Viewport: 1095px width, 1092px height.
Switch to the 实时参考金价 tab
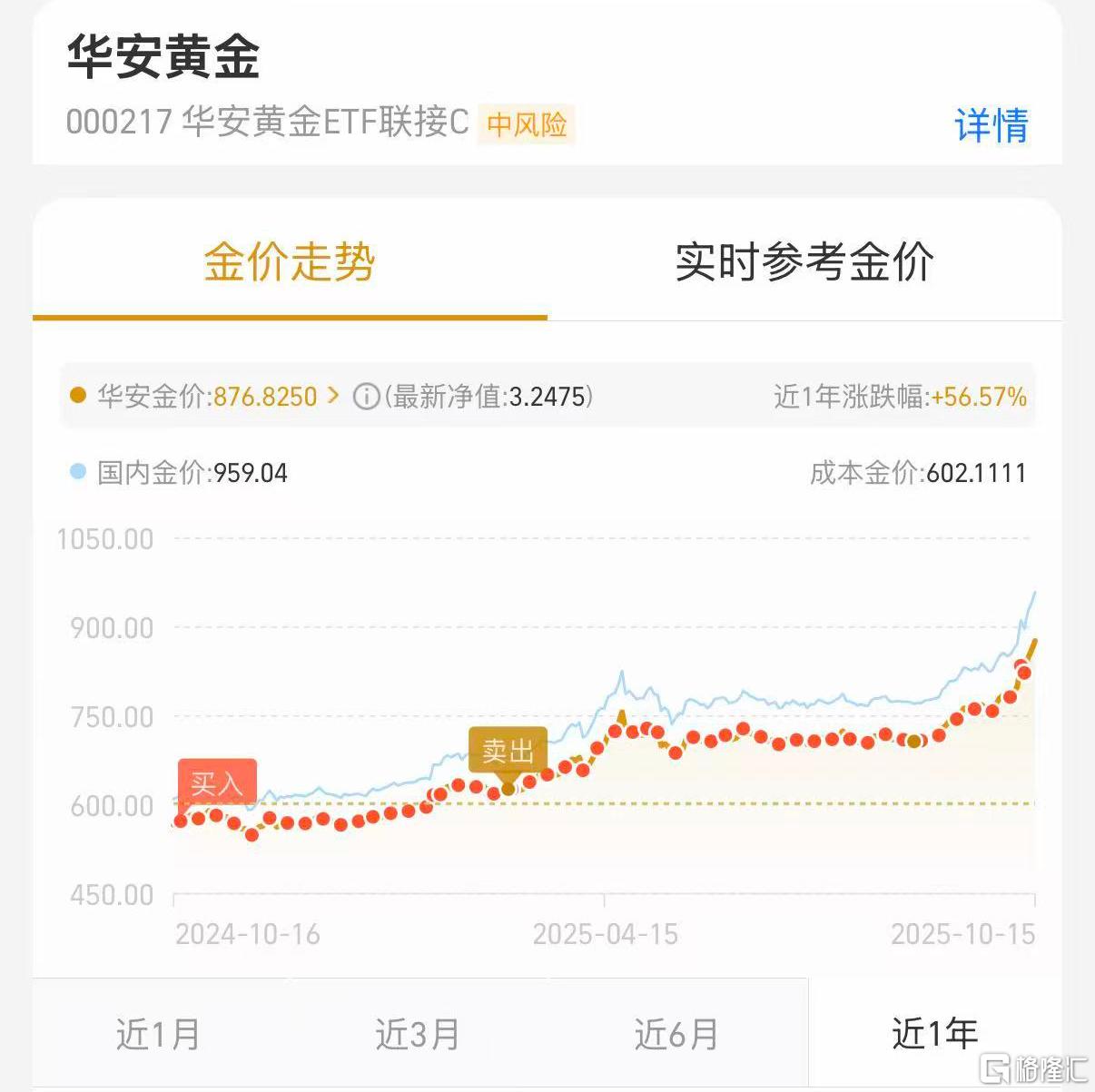point(804,262)
